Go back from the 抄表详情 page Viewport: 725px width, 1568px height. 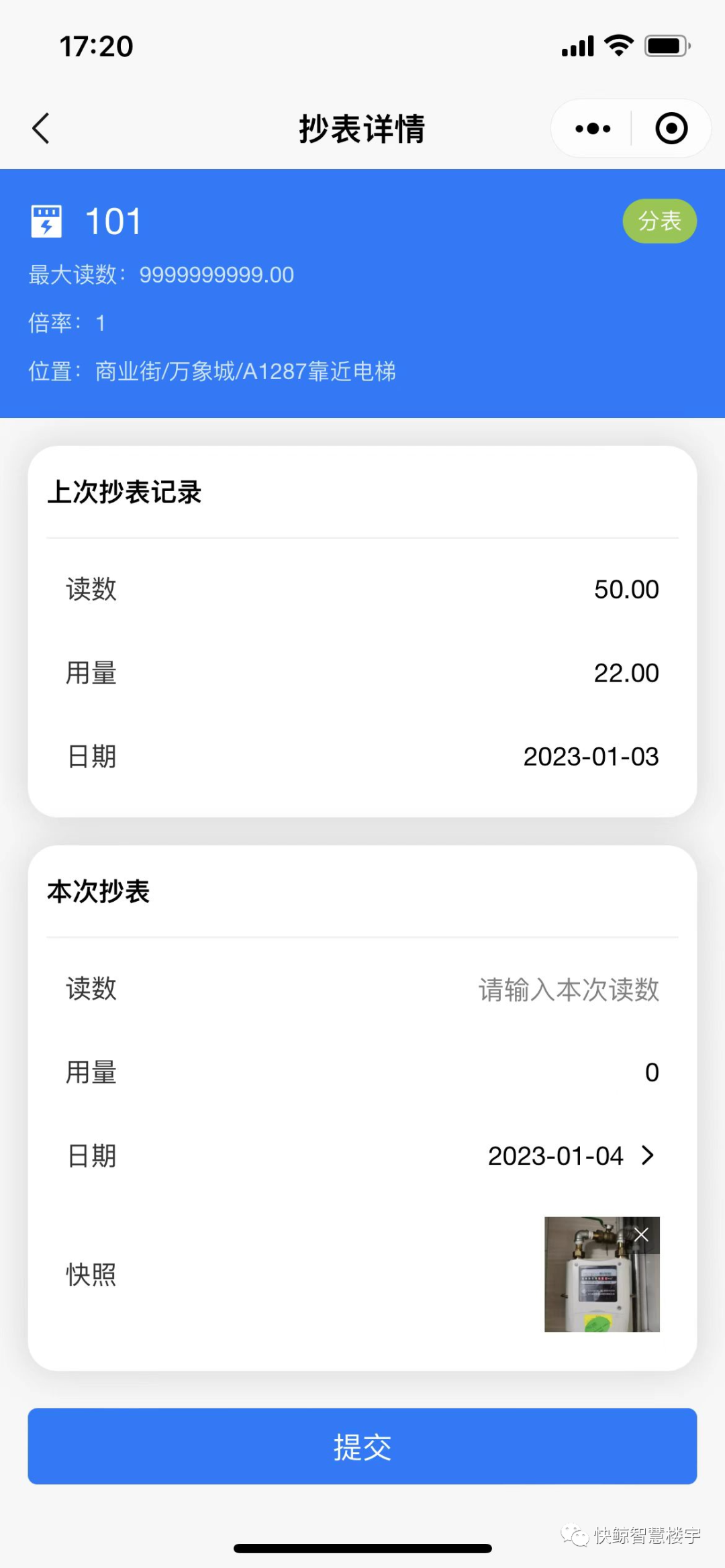(x=42, y=128)
